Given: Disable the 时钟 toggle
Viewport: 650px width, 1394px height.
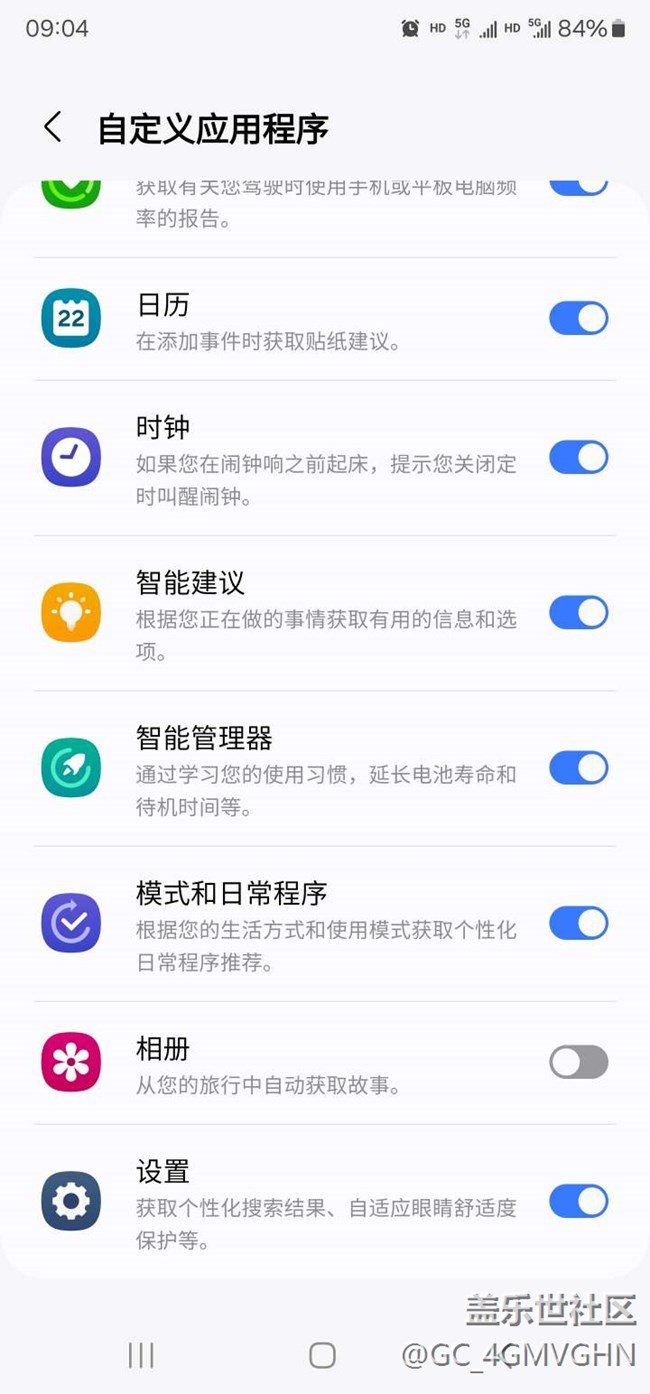Looking at the screenshot, I should (578, 458).
